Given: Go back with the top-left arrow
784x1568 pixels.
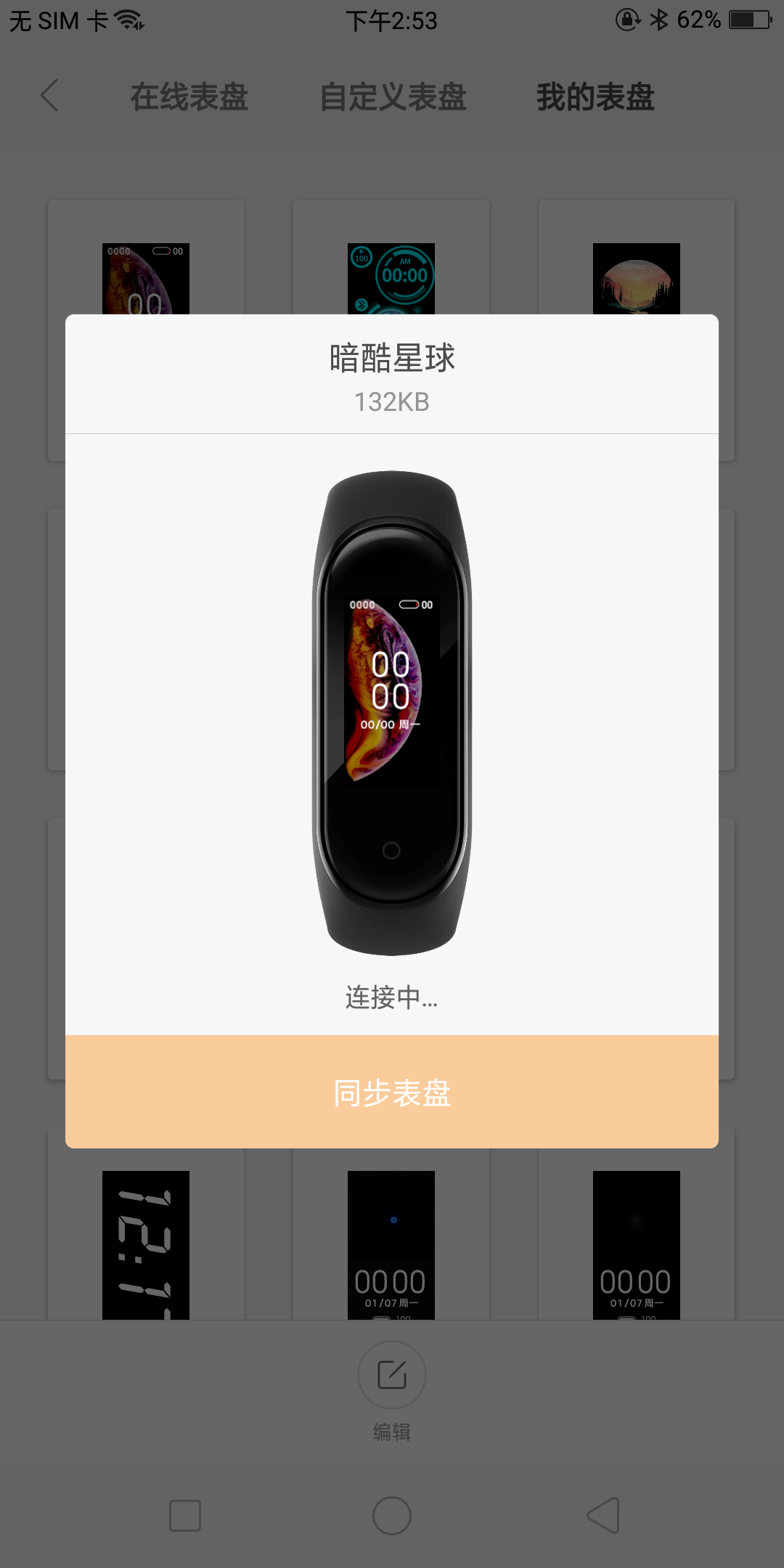Looking at the screenshot, I should pyautogui.click(x=49, y=96).
